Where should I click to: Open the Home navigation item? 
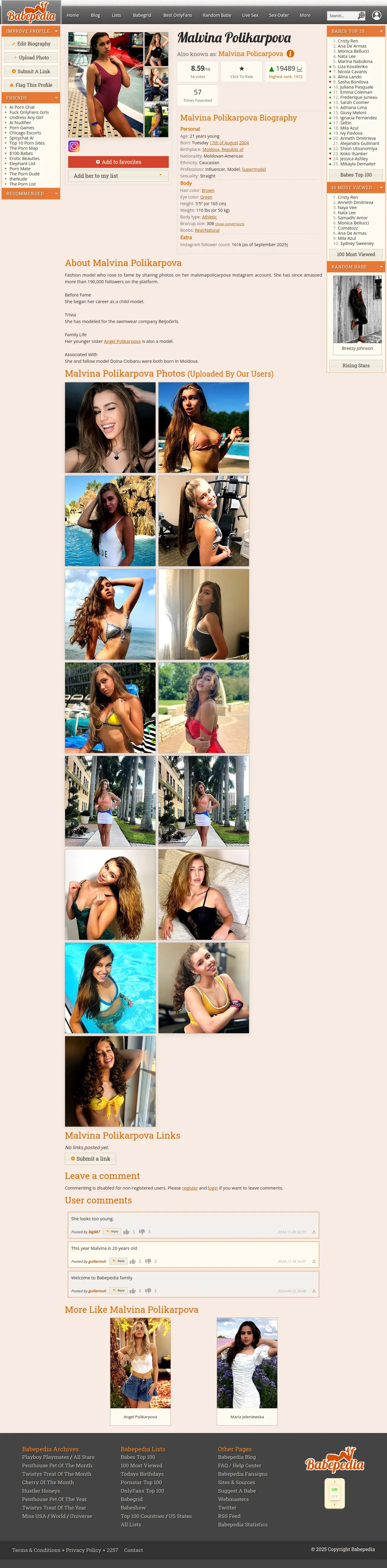point(72,15)
